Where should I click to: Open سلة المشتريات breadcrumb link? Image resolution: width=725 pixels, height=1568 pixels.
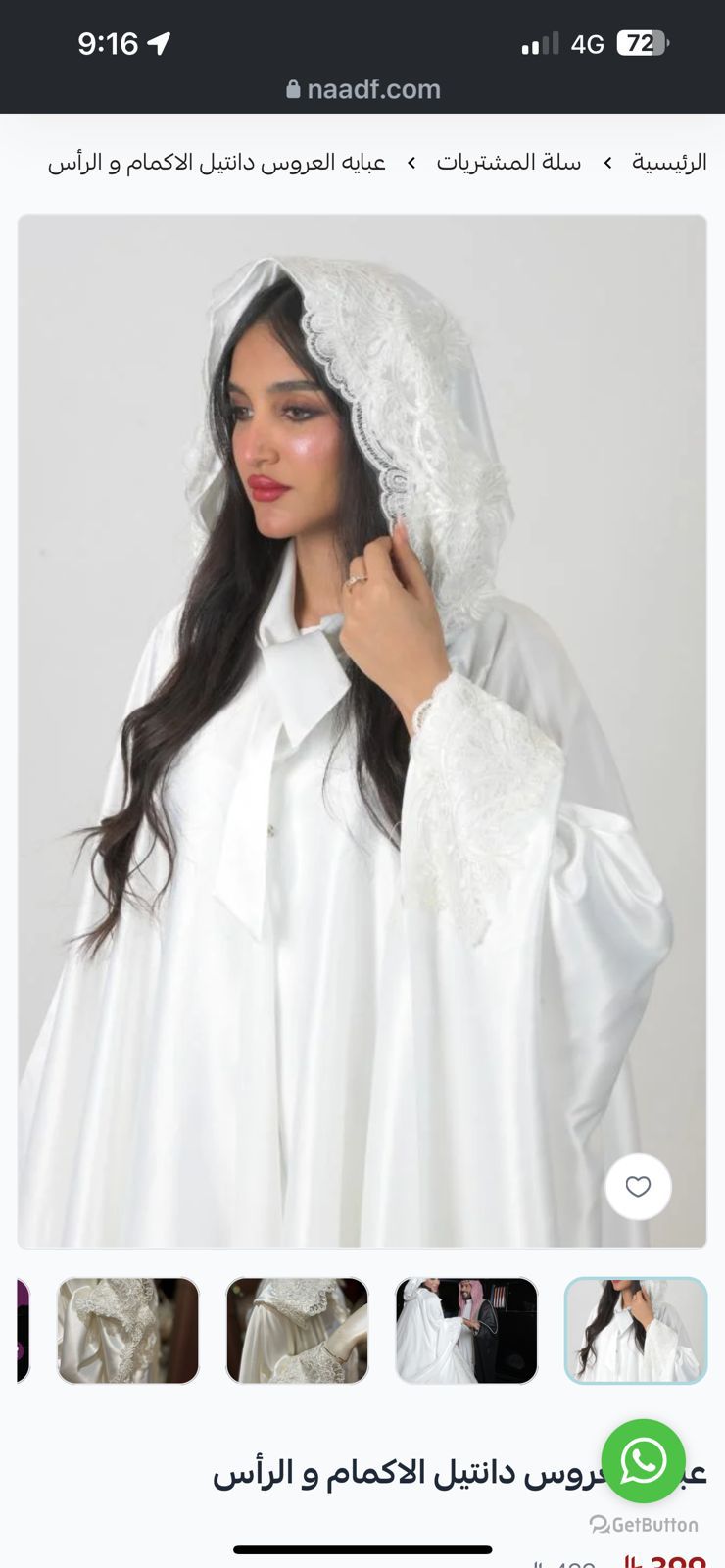click(508, 163)
